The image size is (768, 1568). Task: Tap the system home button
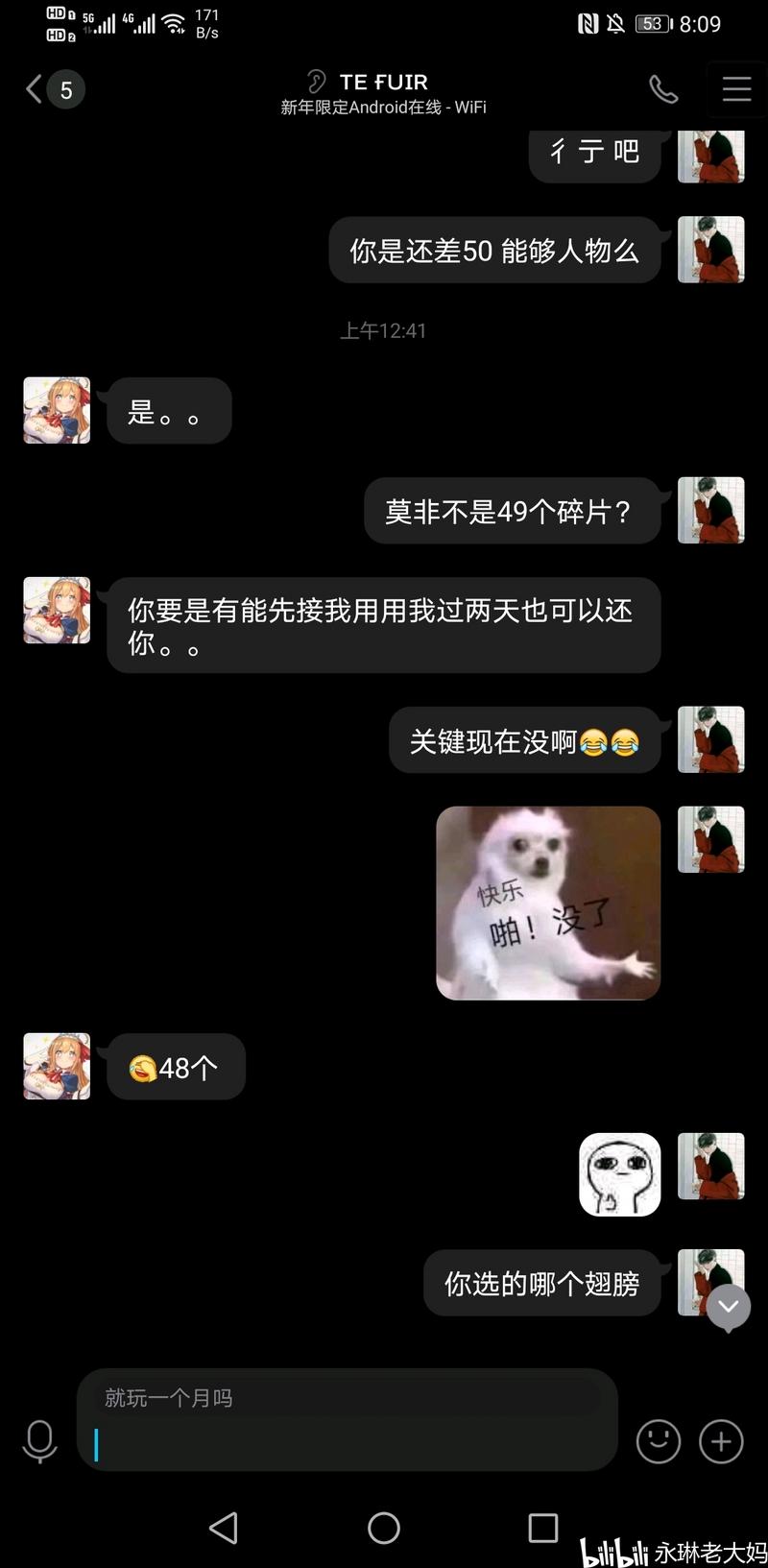(384, 1528)
